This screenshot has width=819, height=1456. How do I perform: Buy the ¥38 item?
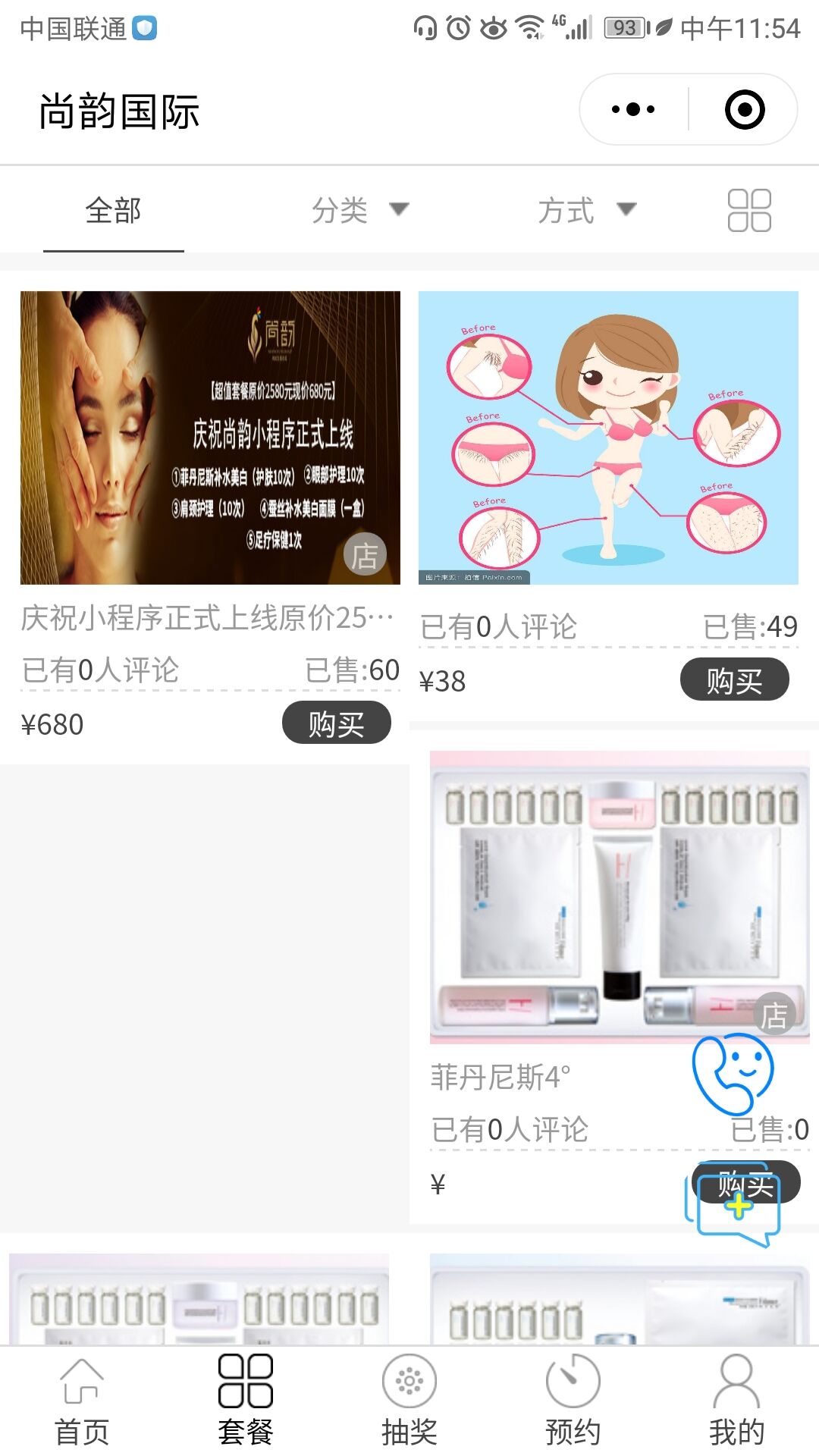734,680
